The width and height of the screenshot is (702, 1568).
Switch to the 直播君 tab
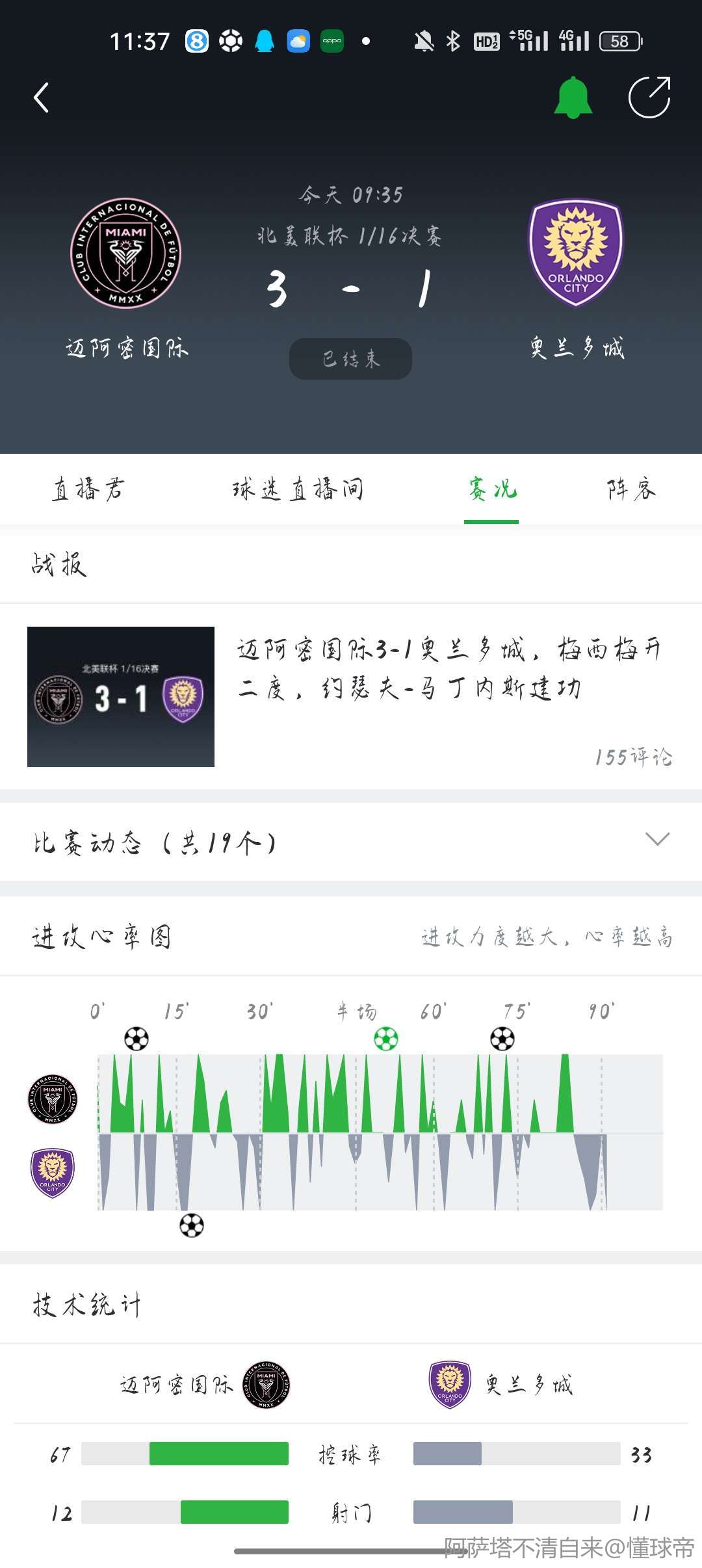88,490
